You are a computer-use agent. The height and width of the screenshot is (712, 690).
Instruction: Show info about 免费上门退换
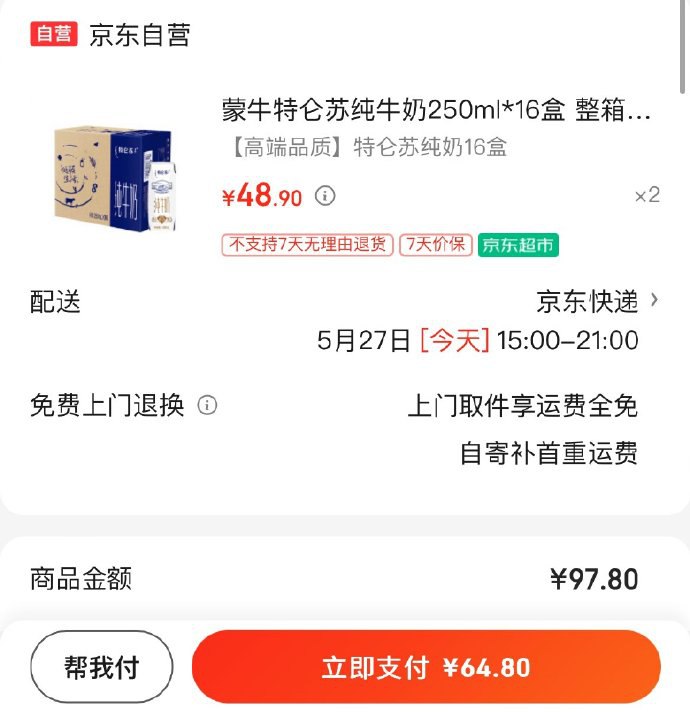coord(207,405)
